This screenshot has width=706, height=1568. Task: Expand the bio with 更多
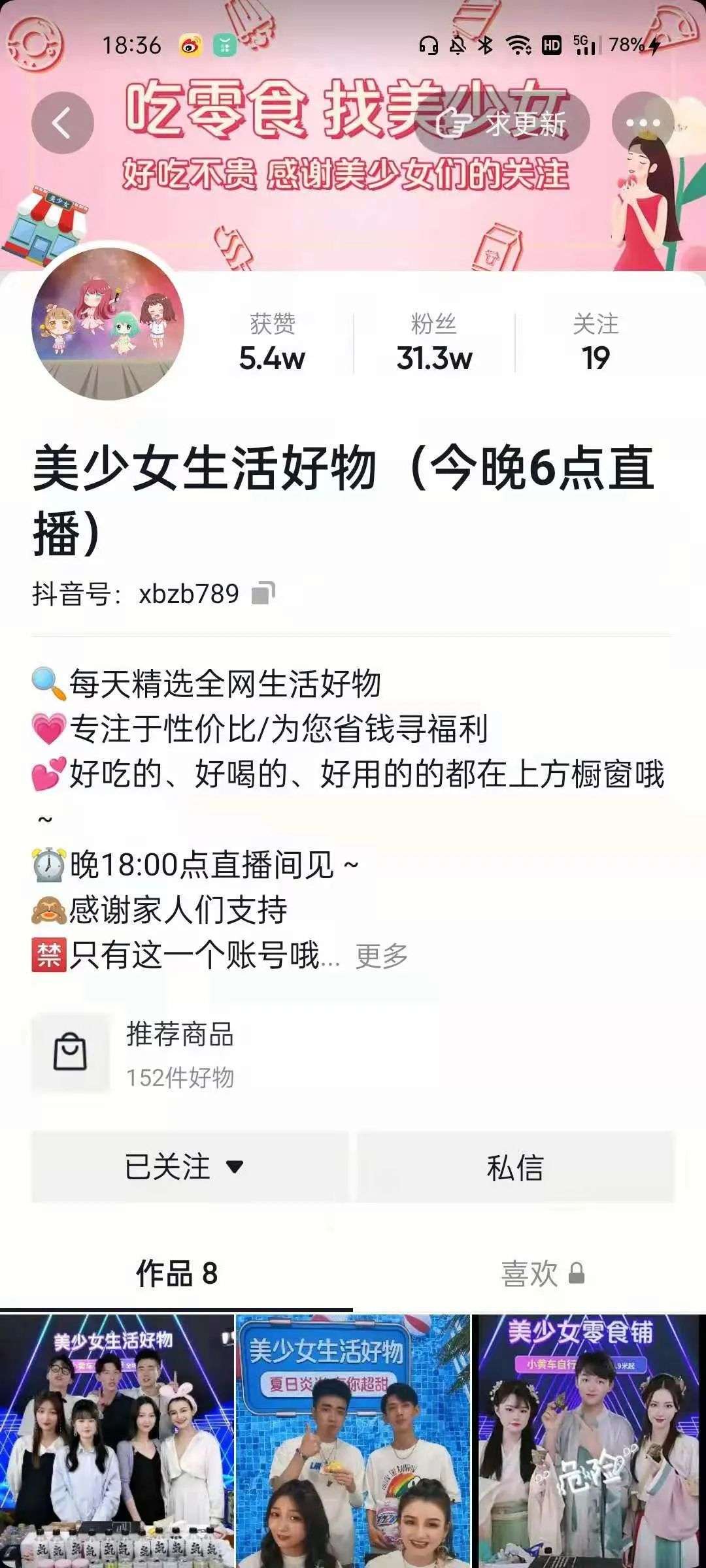click(381, 956)
